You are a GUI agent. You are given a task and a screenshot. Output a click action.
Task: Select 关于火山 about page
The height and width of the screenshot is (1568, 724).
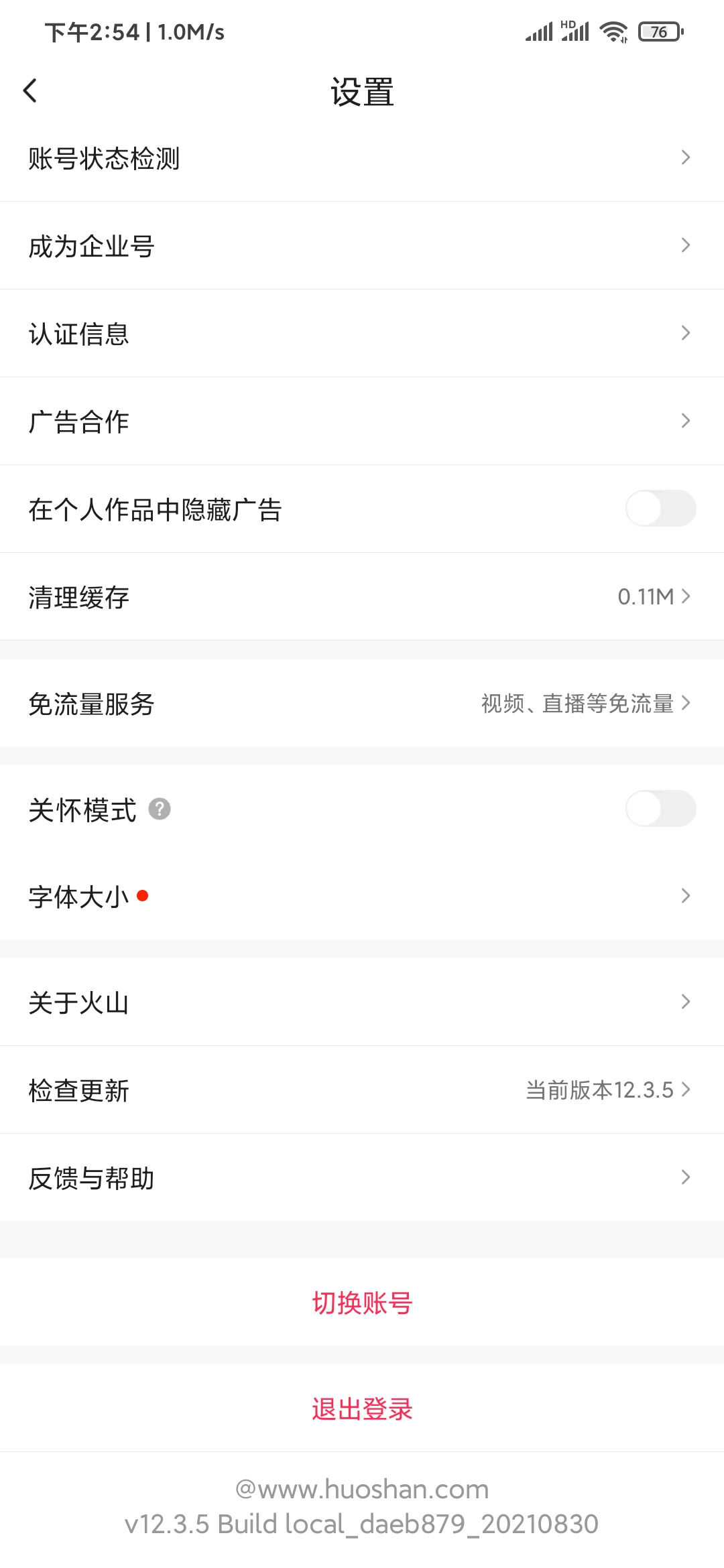pos(362,1002)
